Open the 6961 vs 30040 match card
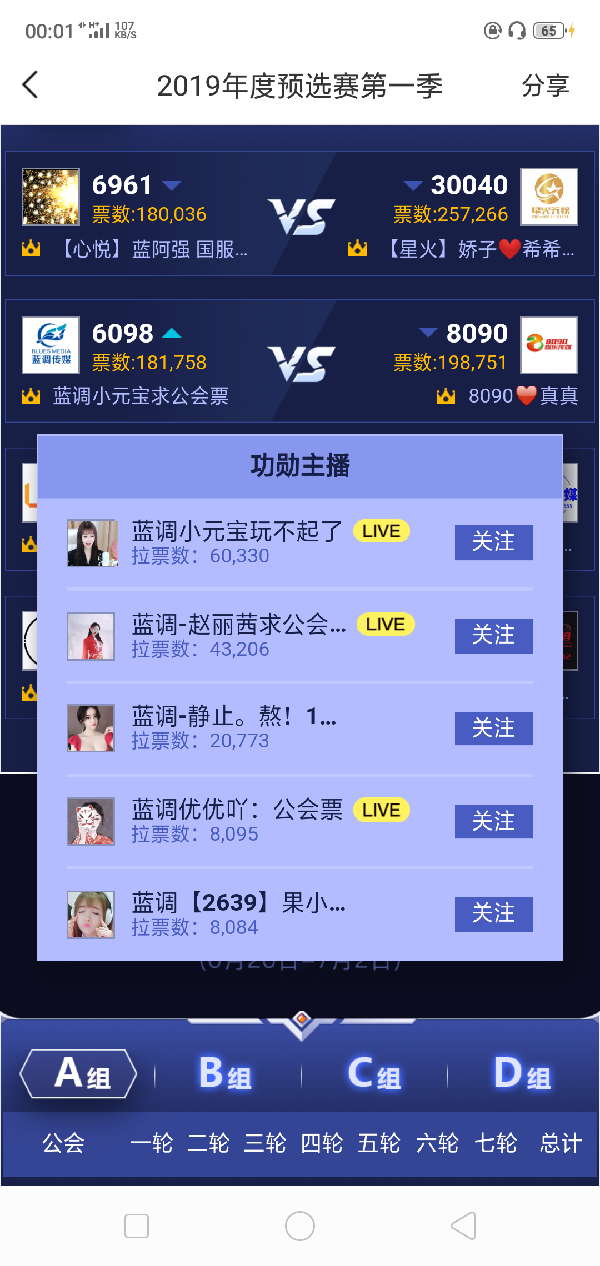 (x=300, y=214)
